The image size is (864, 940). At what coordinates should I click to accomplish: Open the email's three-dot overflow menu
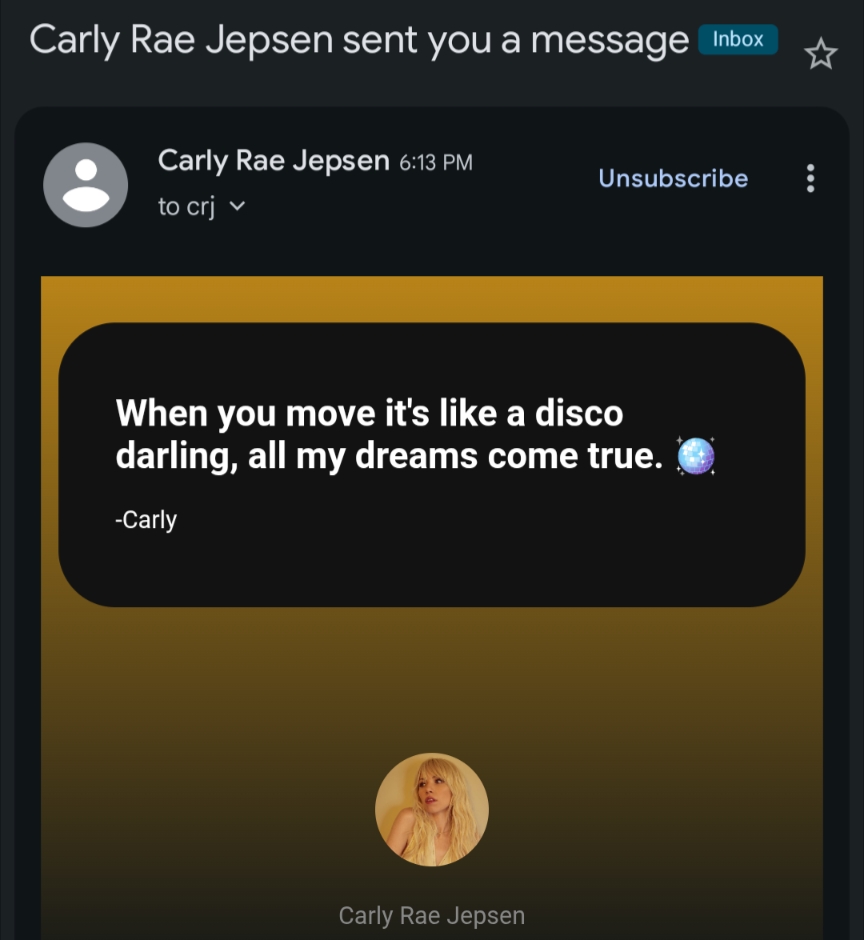[x=810, y=178]
